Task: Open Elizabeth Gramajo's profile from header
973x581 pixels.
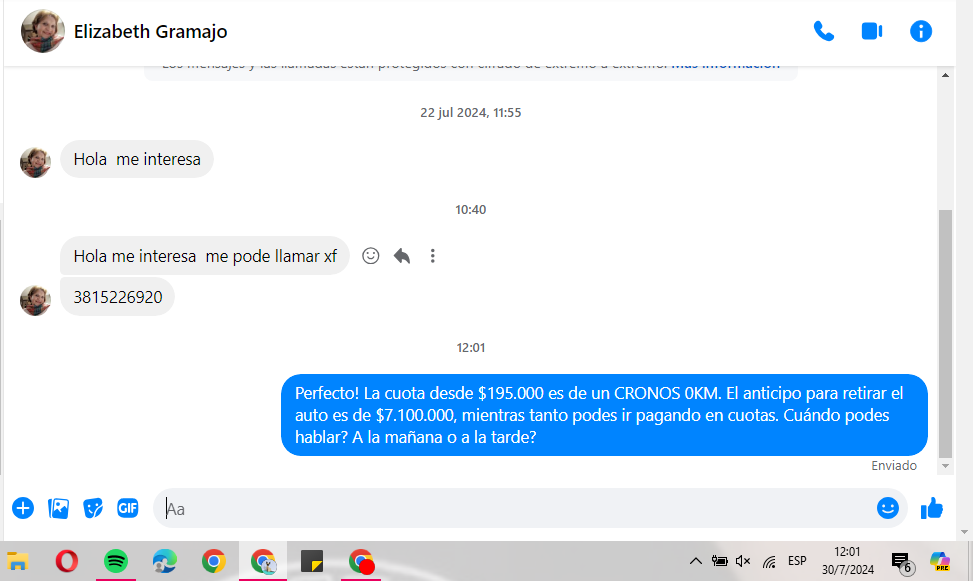Action: pyautogui.click(x=150, y=31)
